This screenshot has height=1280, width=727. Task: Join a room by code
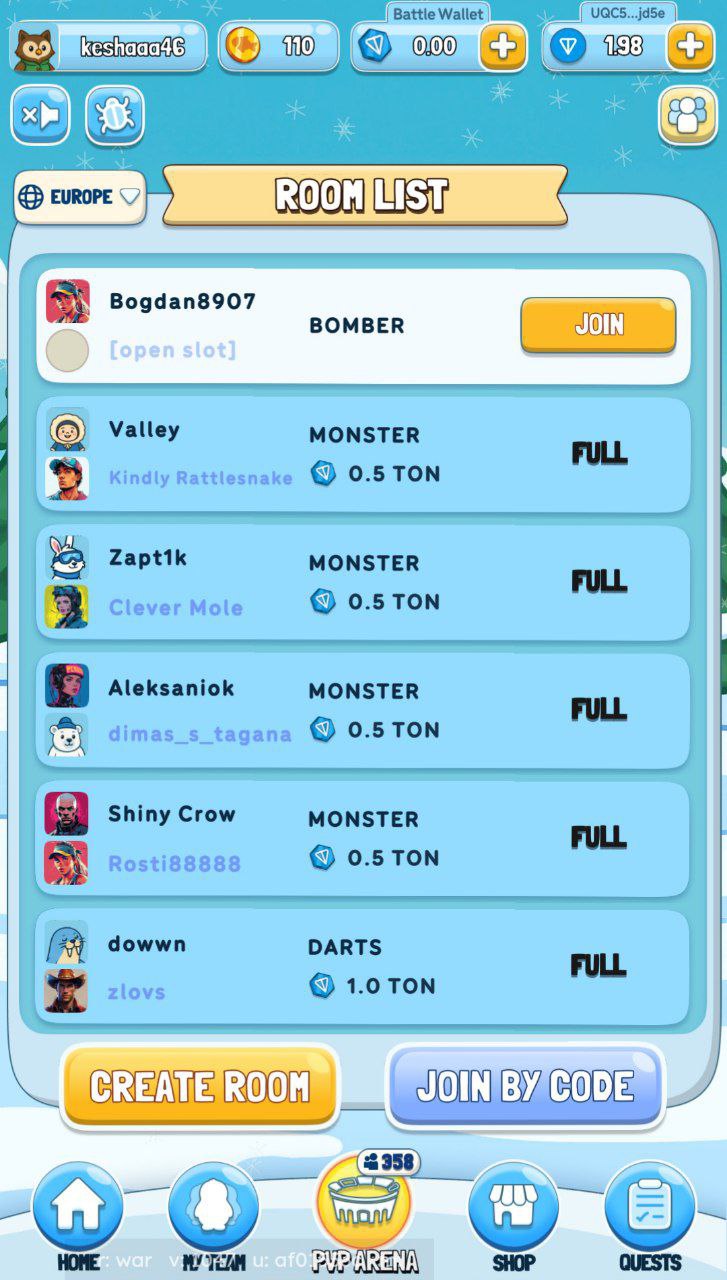[525, 1086]
